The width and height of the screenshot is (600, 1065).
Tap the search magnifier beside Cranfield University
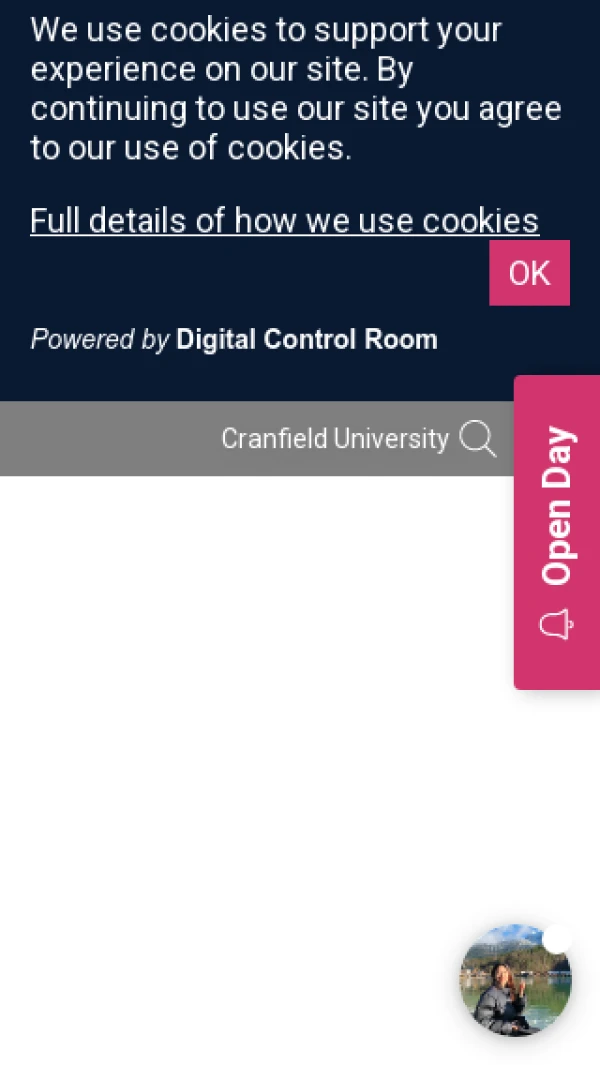[x=477, y=438]
